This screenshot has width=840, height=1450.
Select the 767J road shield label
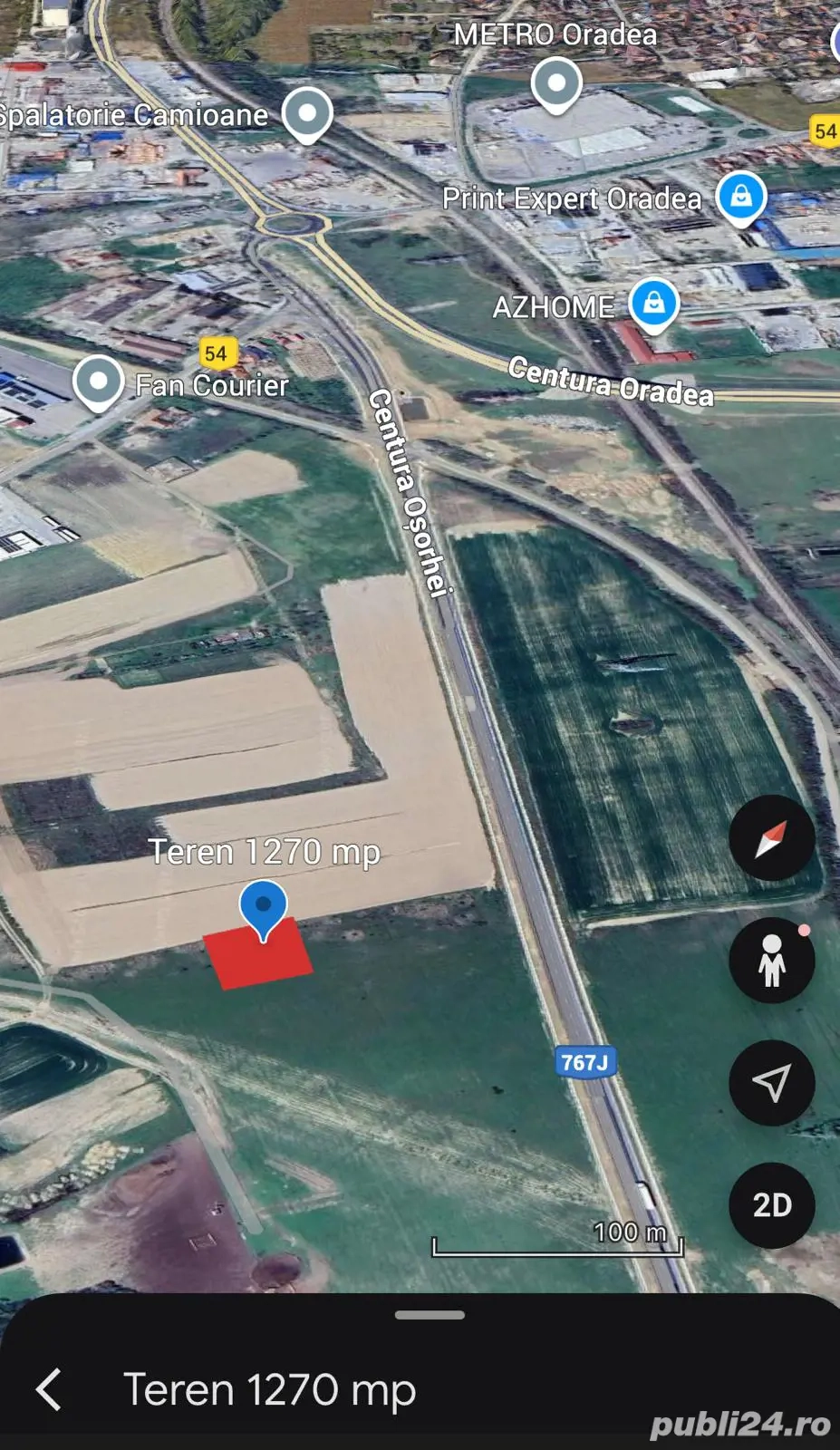click(x=584, y=1060)
